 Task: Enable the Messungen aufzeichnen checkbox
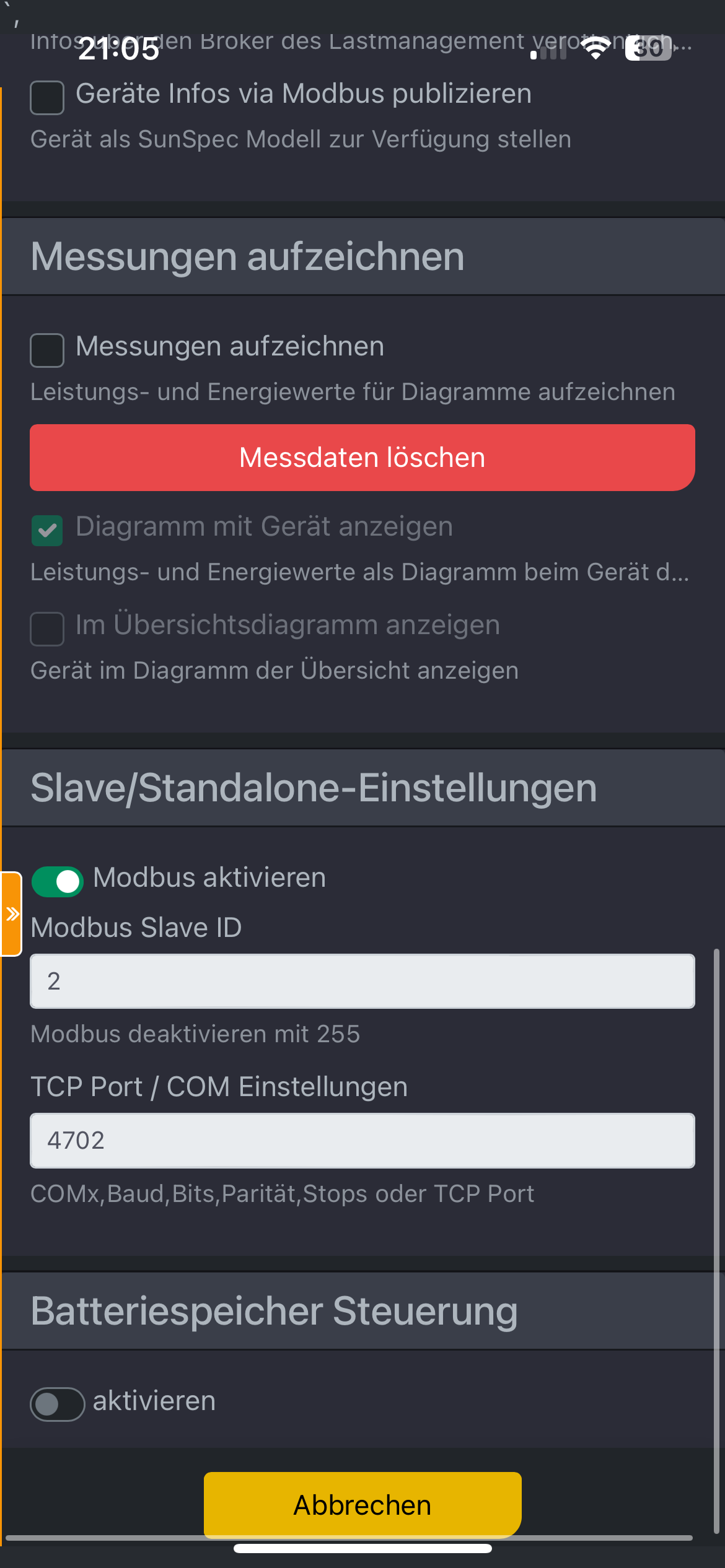[47, 351]
